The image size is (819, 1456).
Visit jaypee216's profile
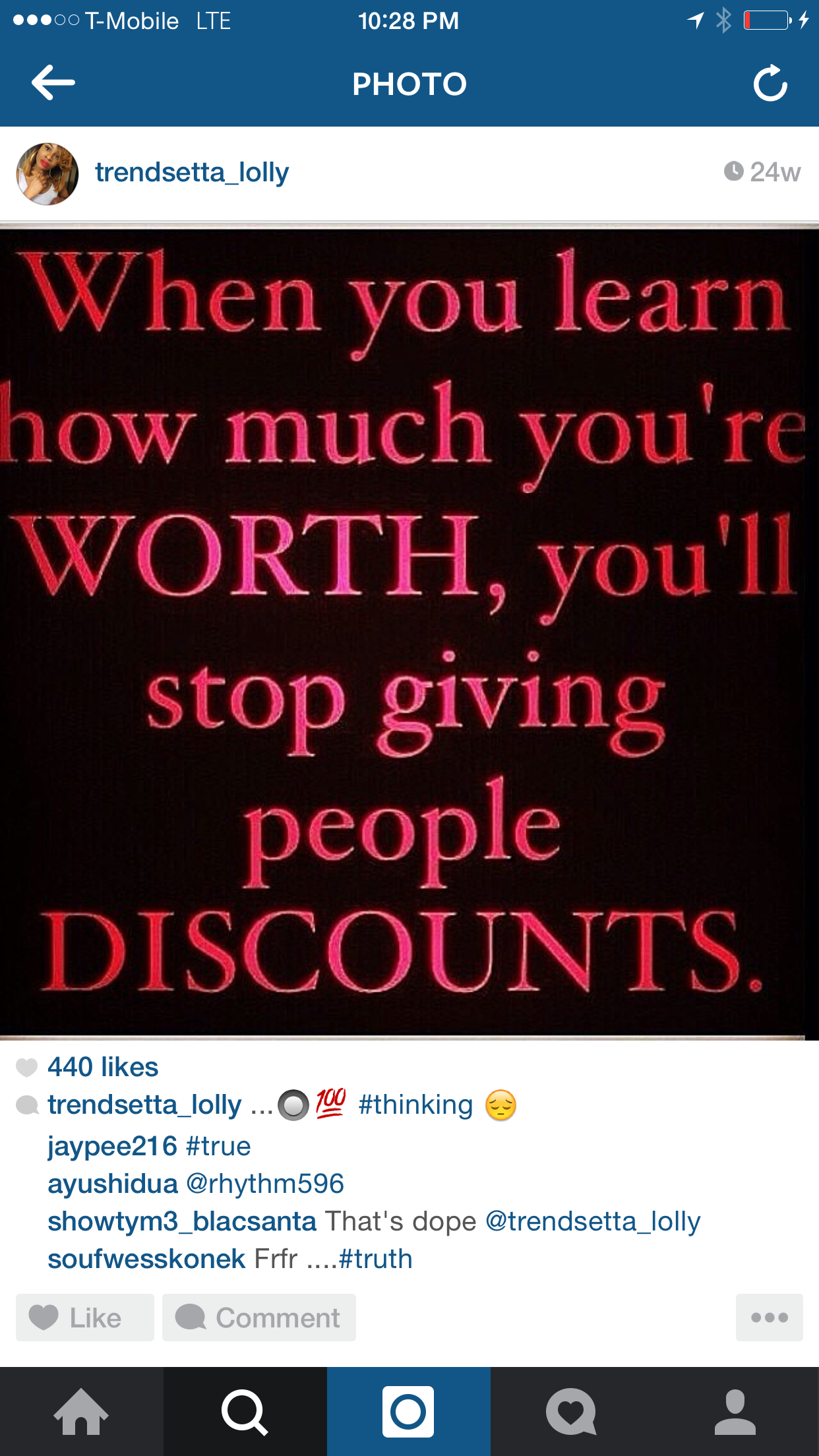coord(112,1146)
